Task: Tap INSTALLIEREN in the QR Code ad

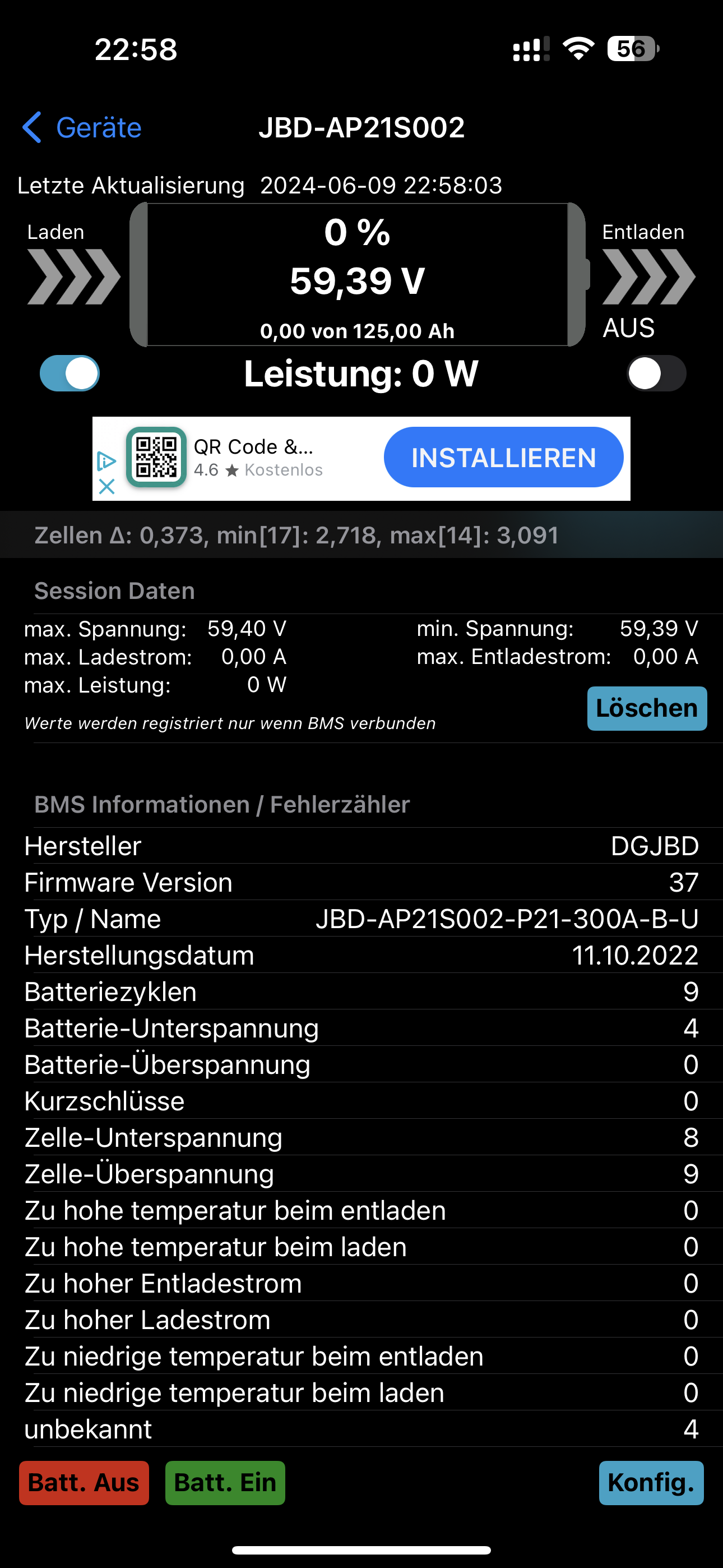Action: pyautogui.click(x=503, y=458)
